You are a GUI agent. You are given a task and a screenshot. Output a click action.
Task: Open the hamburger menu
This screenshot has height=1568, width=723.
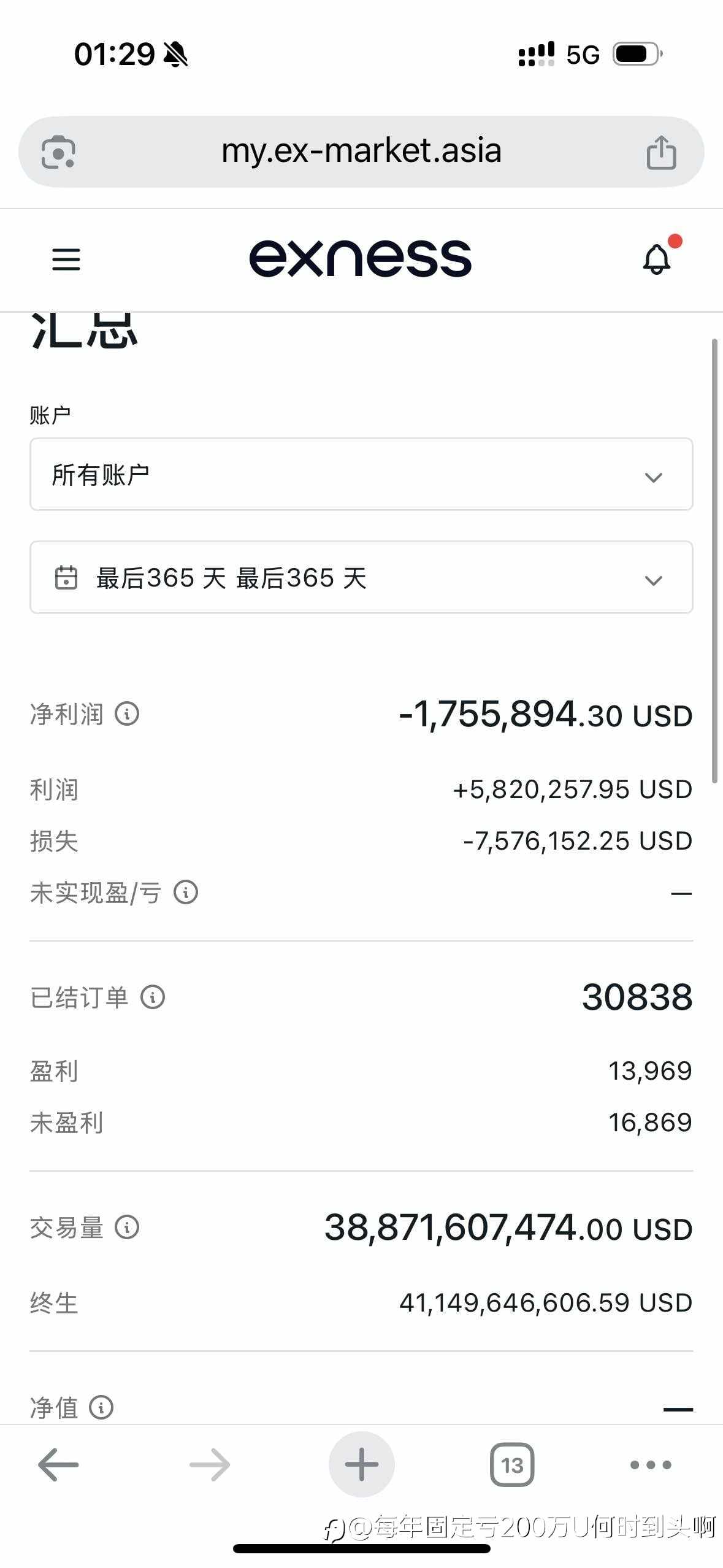point(66,259)
